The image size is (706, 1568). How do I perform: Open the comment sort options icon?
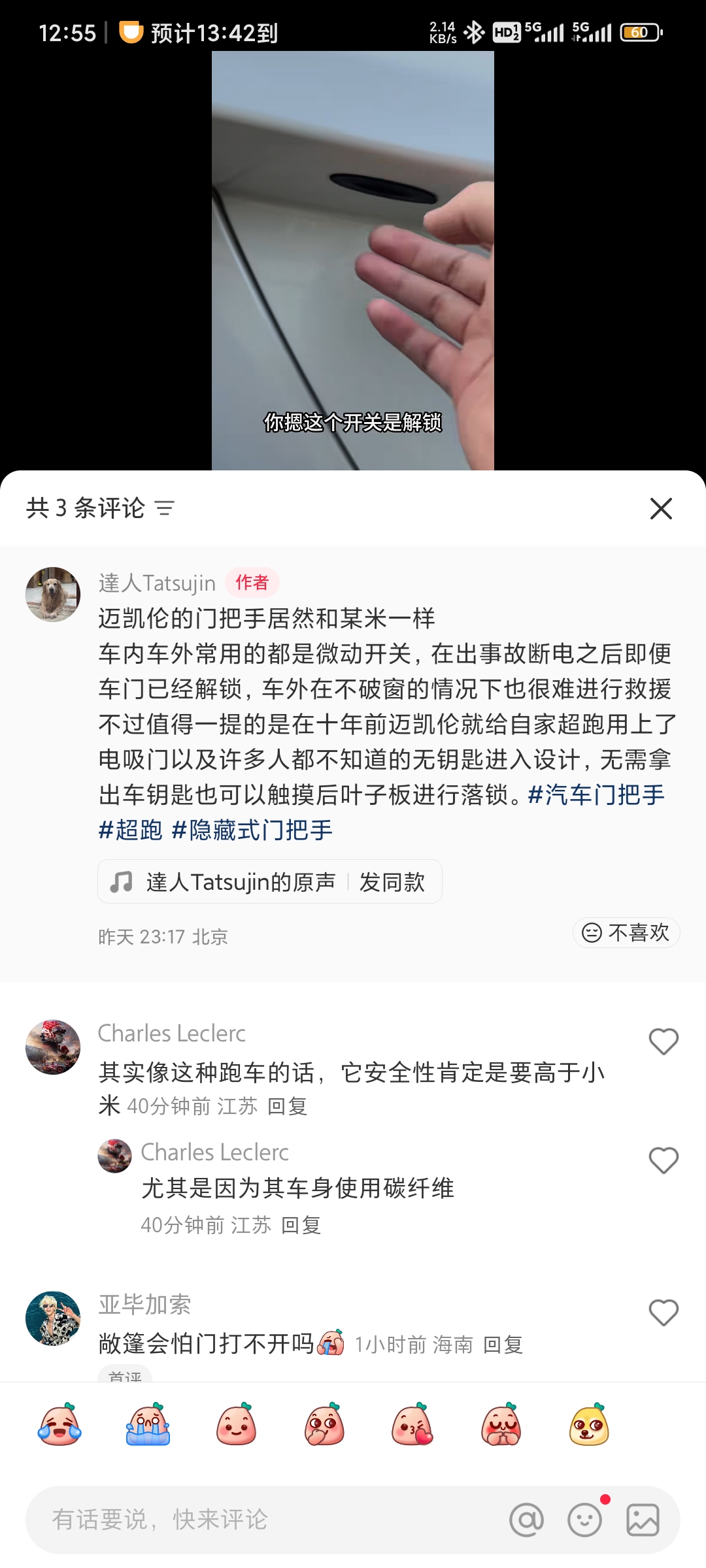[x=165, y=508]
